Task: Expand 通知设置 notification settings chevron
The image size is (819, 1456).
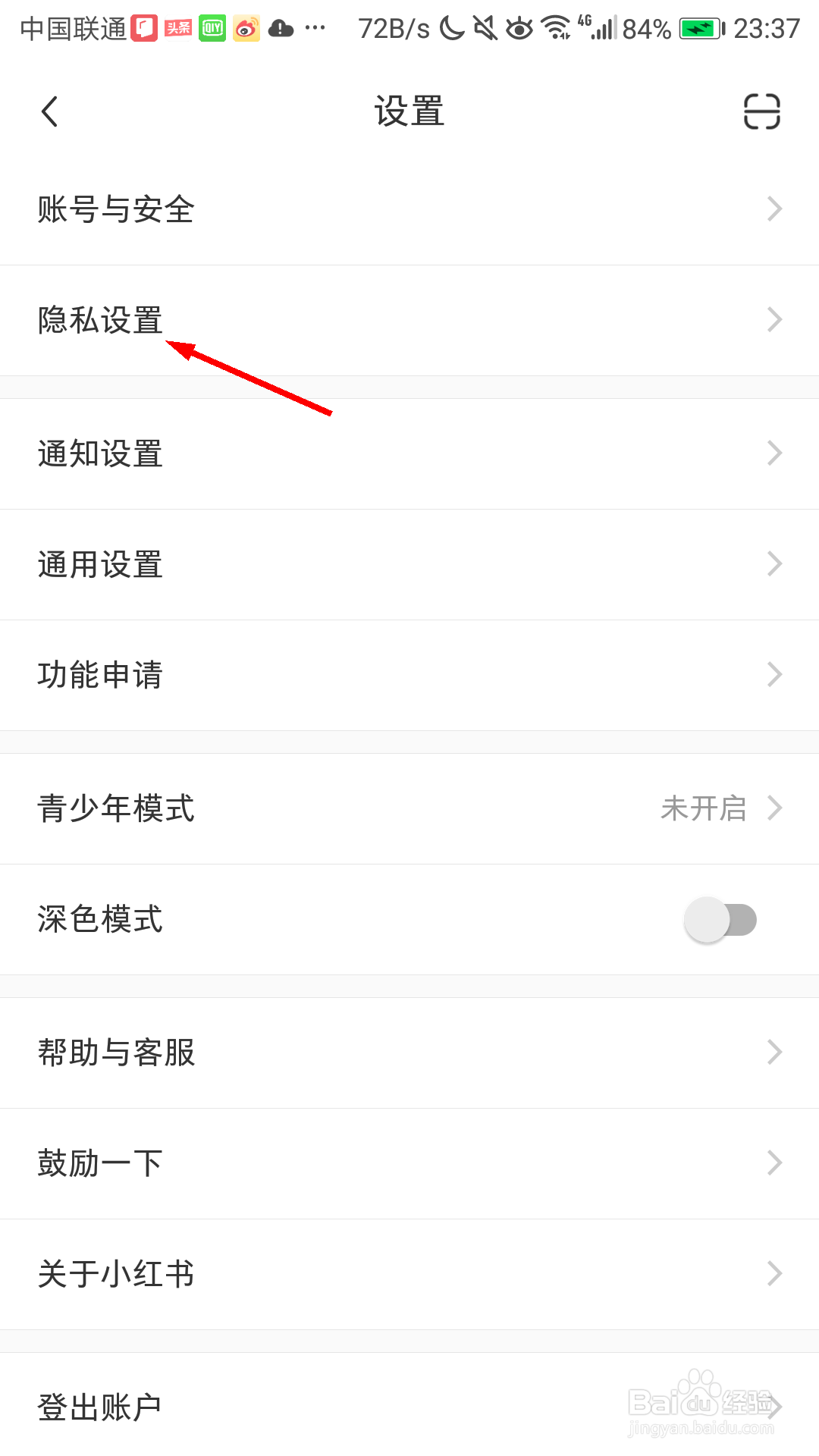Action: pos(773,453)
